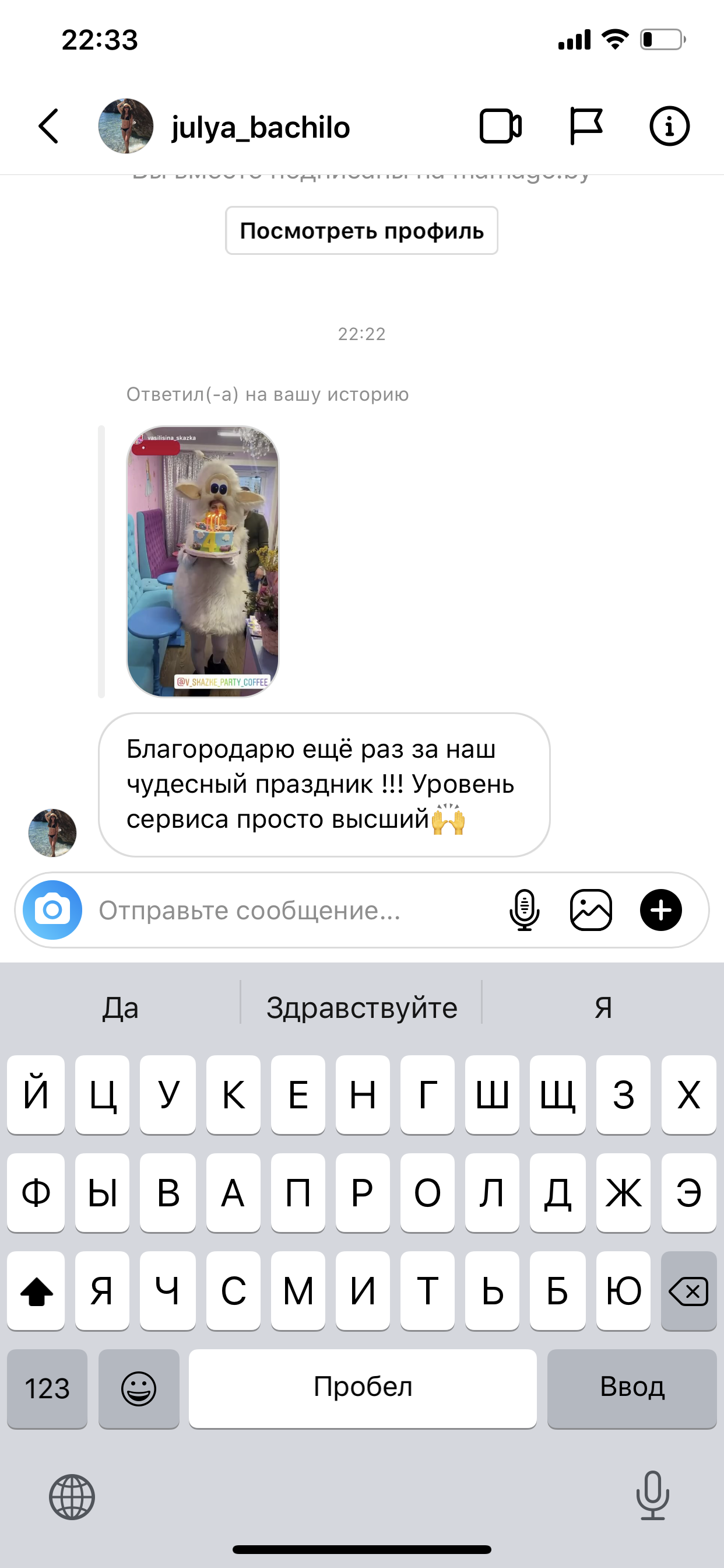Go back to the chats list

[48, 127]
